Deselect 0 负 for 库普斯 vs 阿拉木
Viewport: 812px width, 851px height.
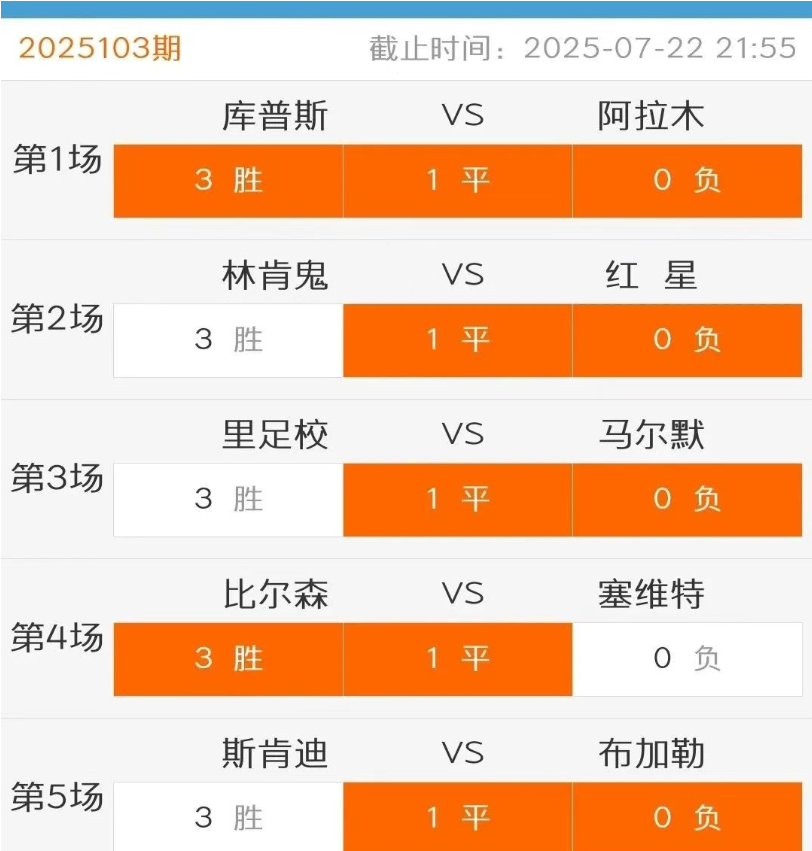point(687,181)
